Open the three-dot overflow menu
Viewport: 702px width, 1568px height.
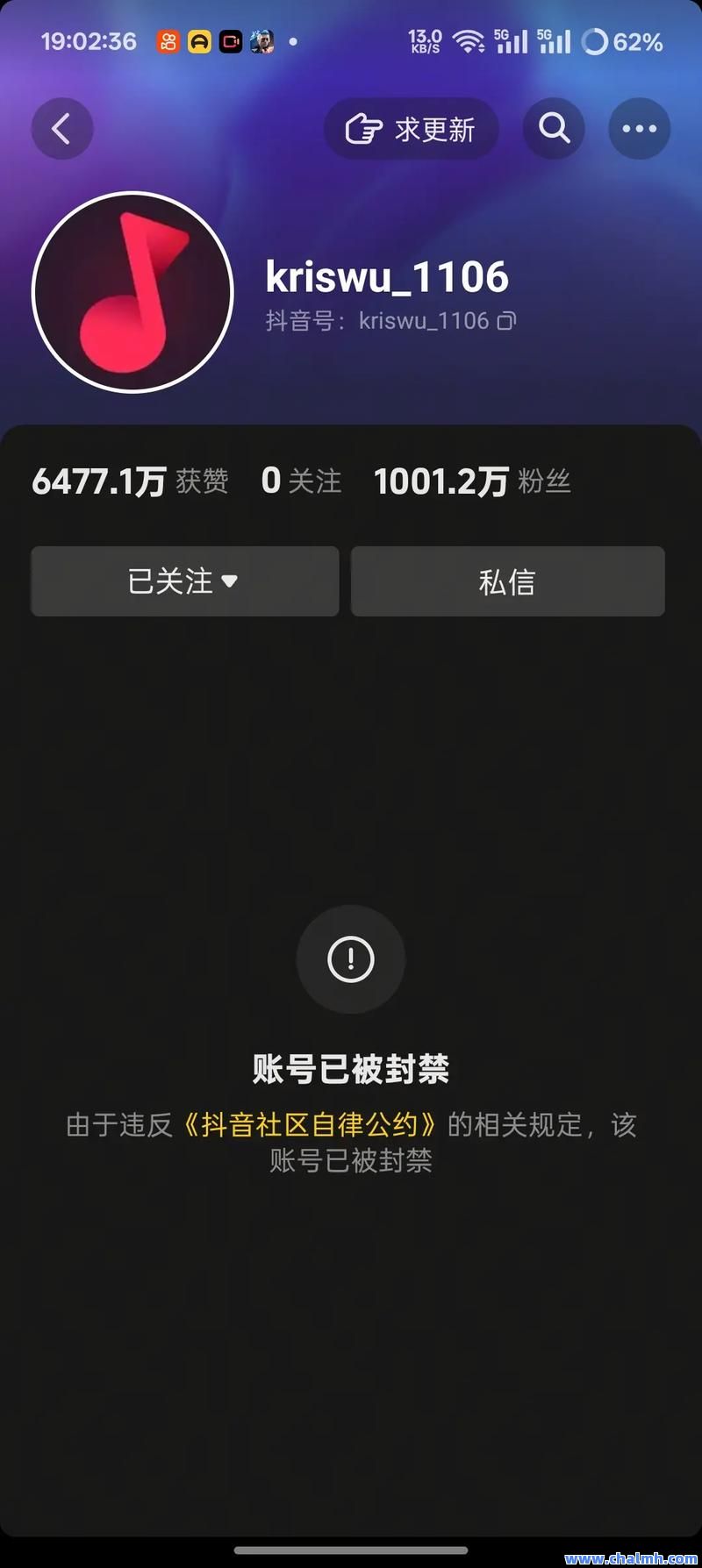pyautogui.click(x=640, y=129)
